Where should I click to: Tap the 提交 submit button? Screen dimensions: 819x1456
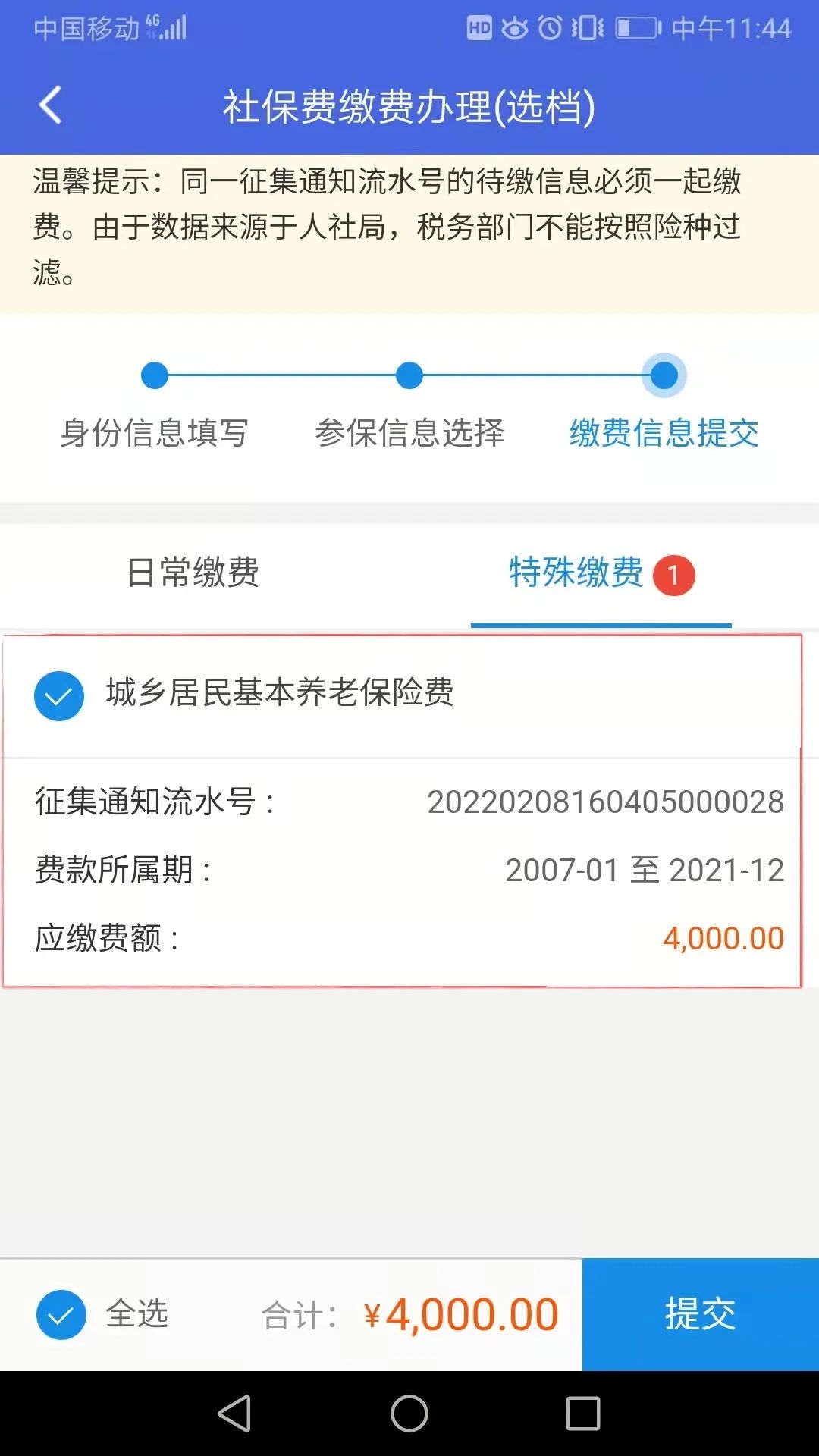700,1314
